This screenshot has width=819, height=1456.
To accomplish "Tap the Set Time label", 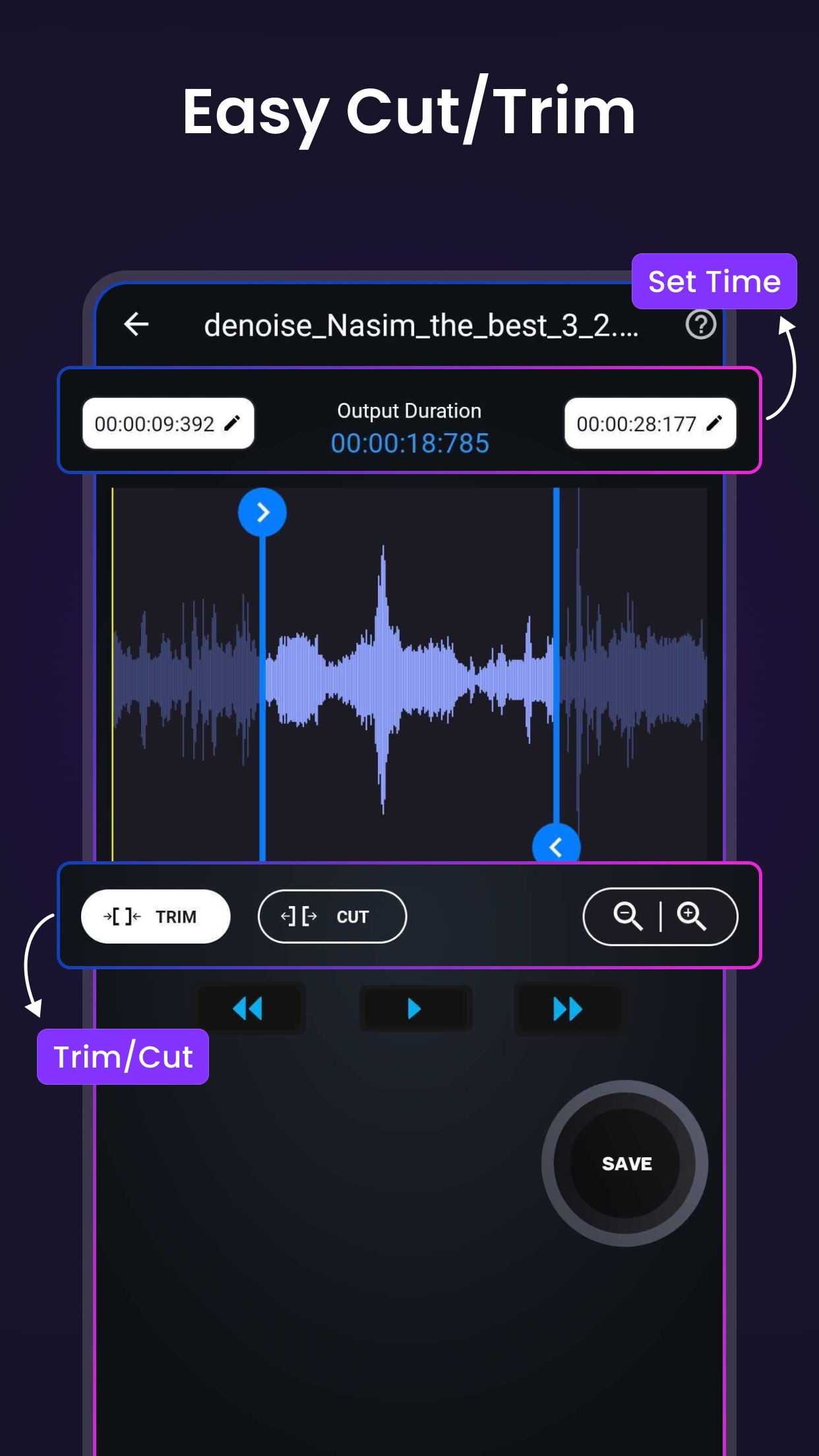I will pyautogui.click(x=714, y=282).
